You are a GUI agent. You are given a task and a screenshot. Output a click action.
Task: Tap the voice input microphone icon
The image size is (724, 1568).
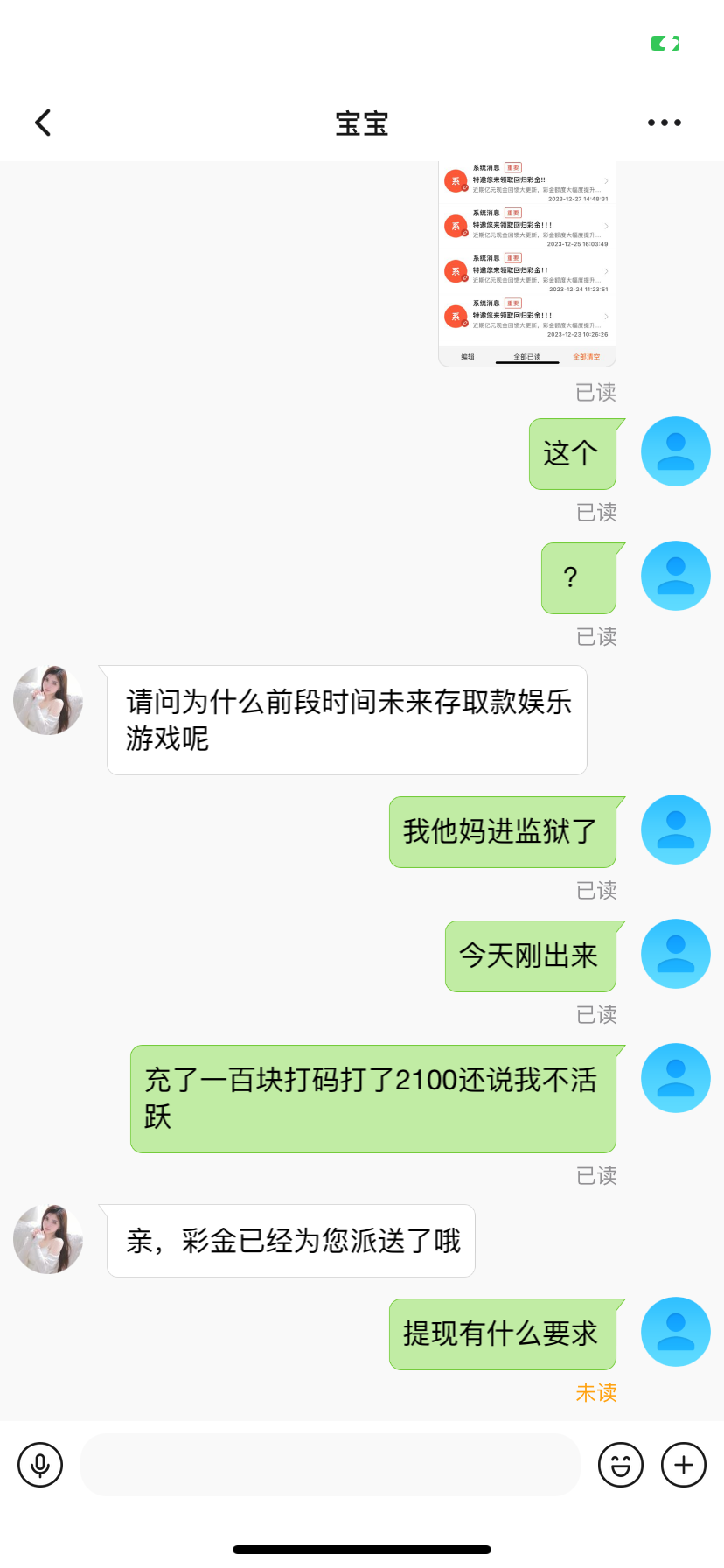point(40,1465)
